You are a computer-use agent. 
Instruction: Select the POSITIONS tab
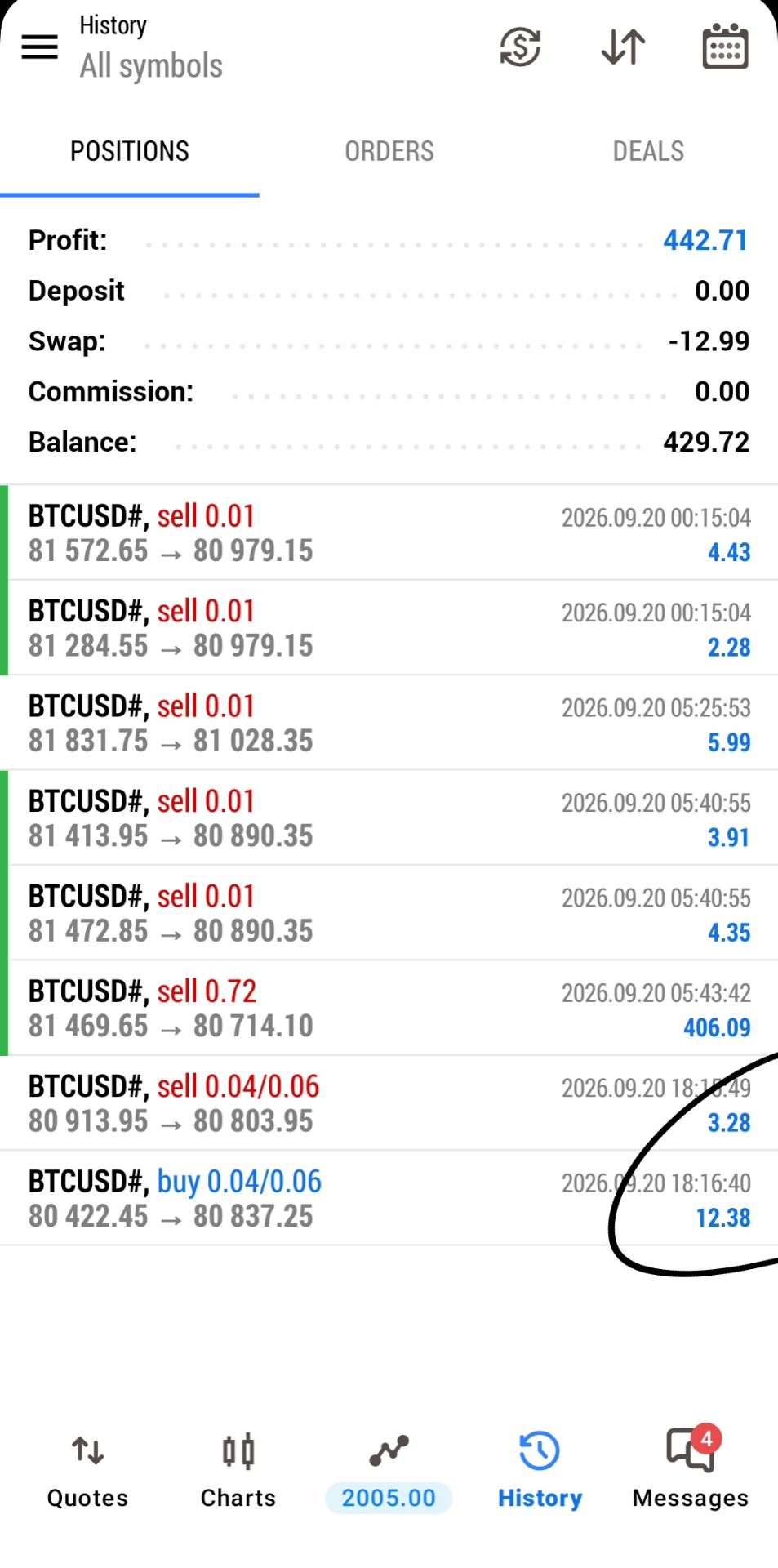click(x=130, y=151)
